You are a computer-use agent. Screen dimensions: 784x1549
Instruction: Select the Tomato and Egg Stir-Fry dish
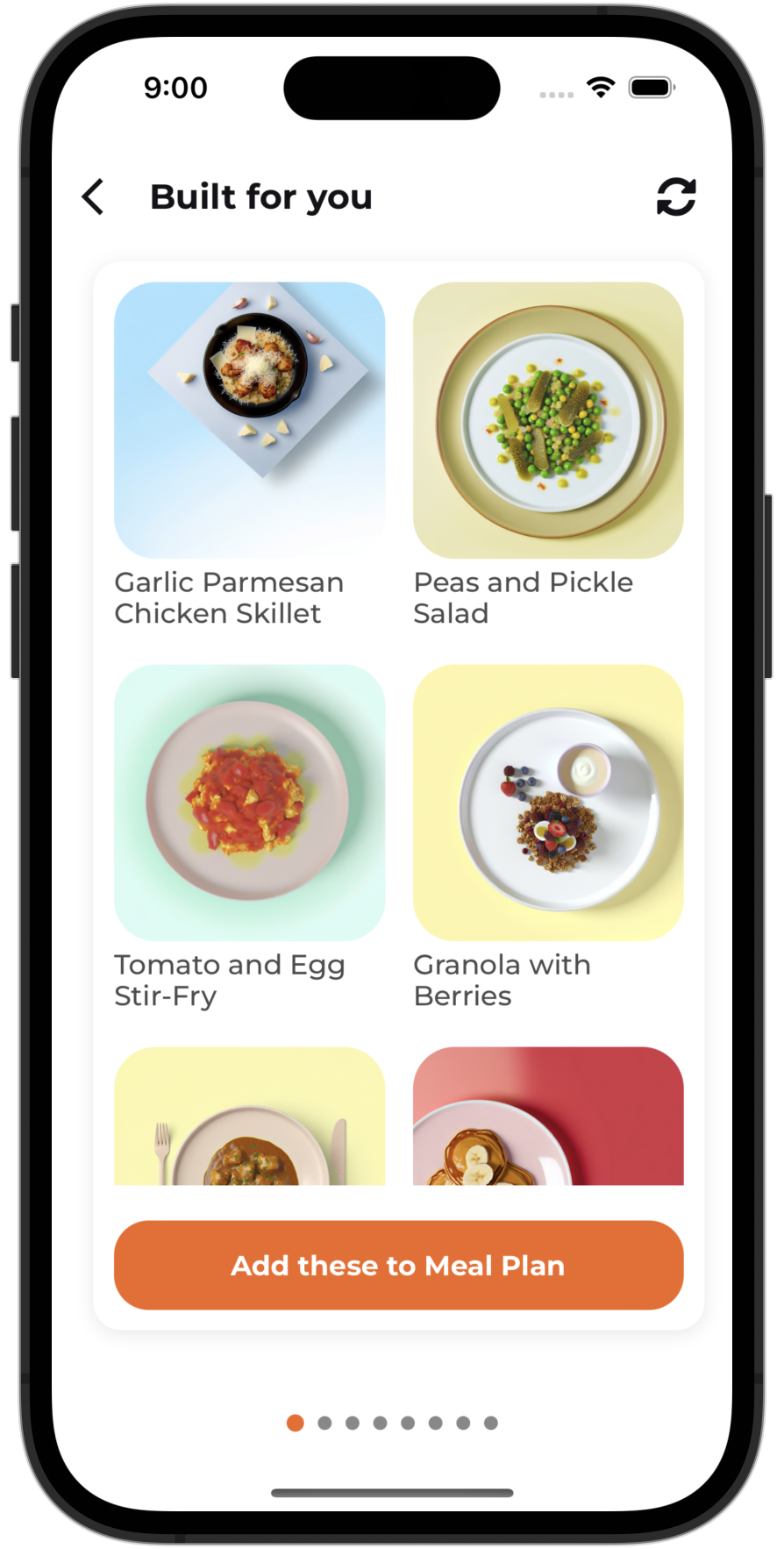[249, 802]
